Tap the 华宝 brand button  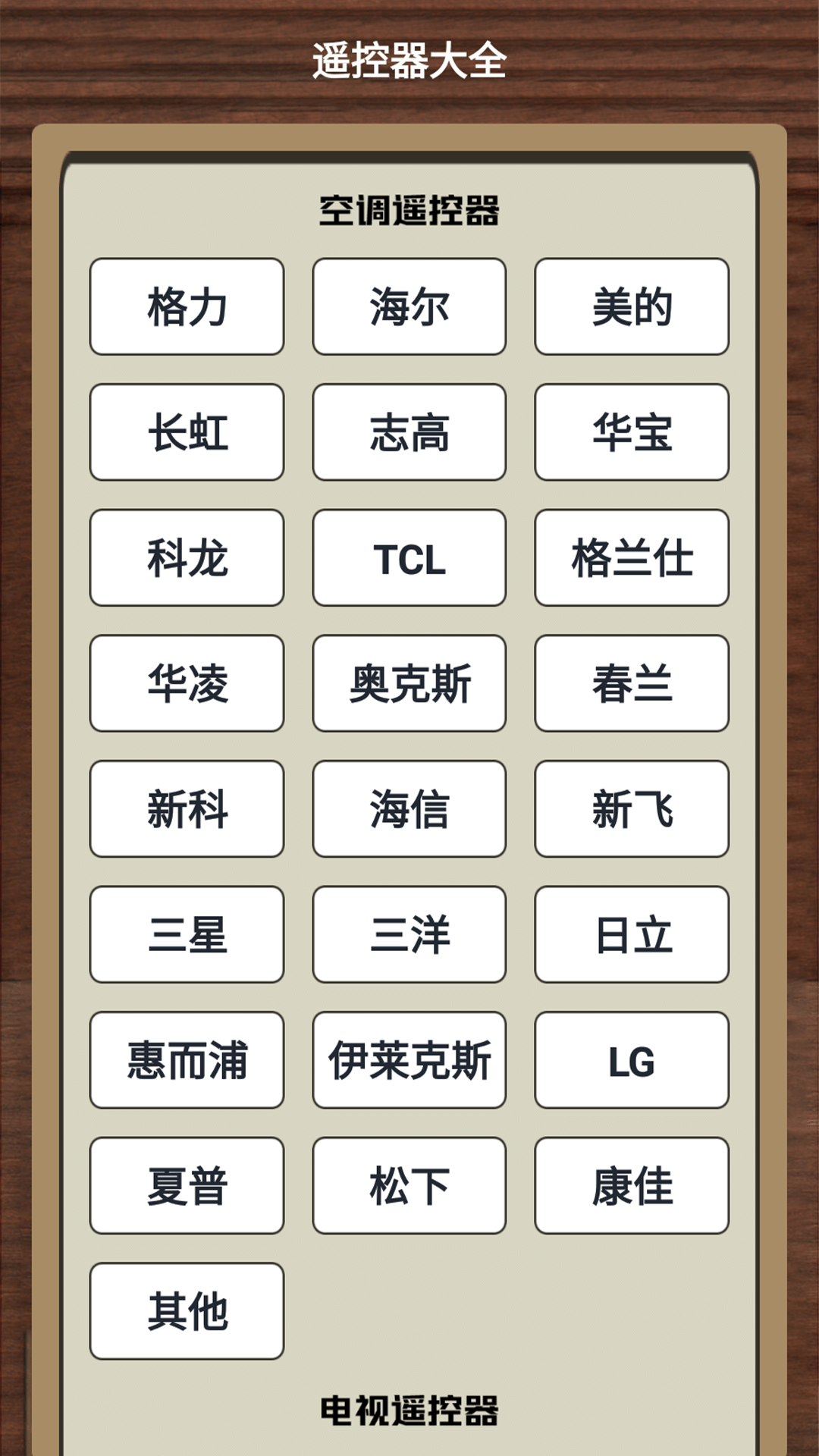coord(630,431)
